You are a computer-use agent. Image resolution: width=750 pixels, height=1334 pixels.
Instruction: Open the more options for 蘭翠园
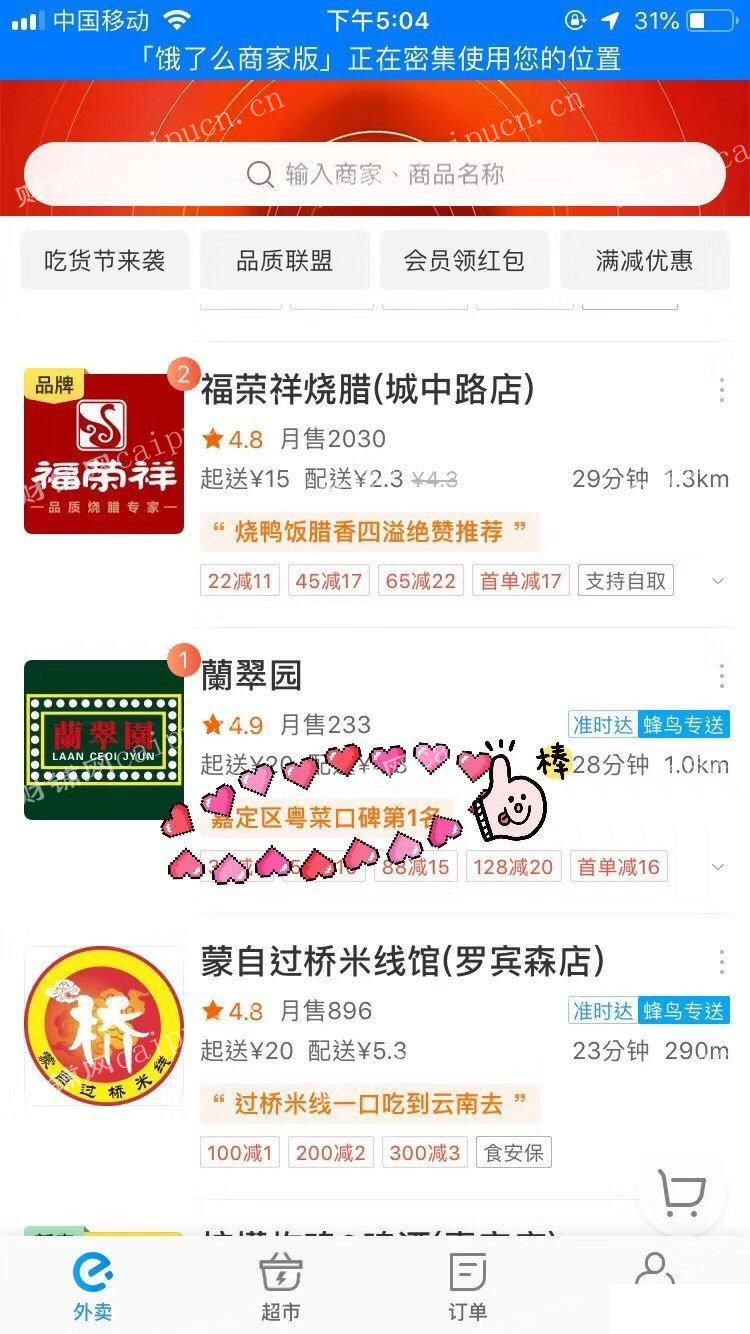(x=721, y=676)
